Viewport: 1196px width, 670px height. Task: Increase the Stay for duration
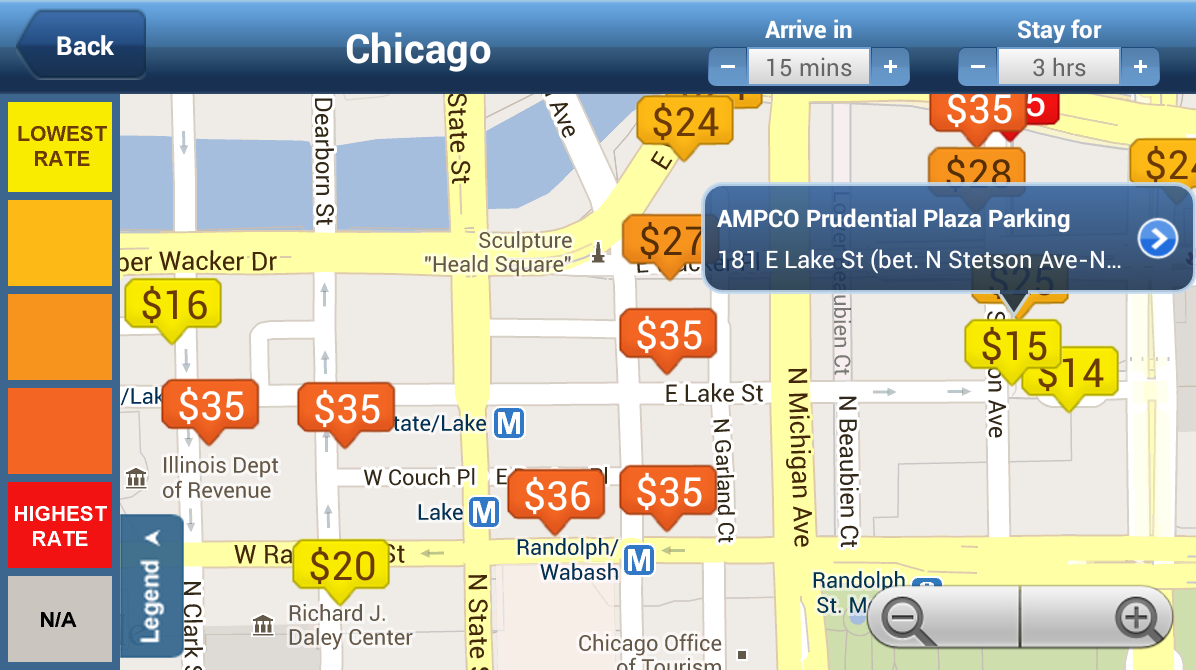1139,68
